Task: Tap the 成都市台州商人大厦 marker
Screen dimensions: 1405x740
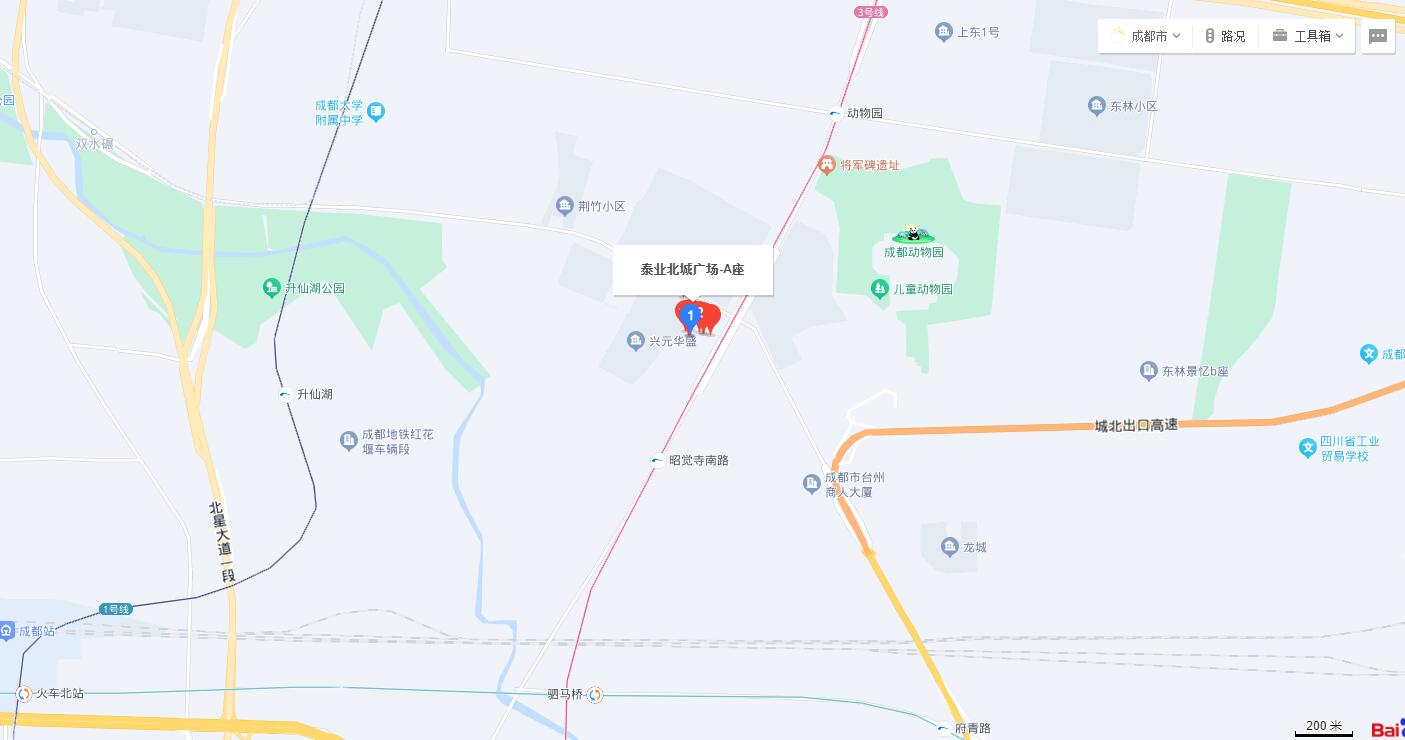Action: [x=812, y=484]
